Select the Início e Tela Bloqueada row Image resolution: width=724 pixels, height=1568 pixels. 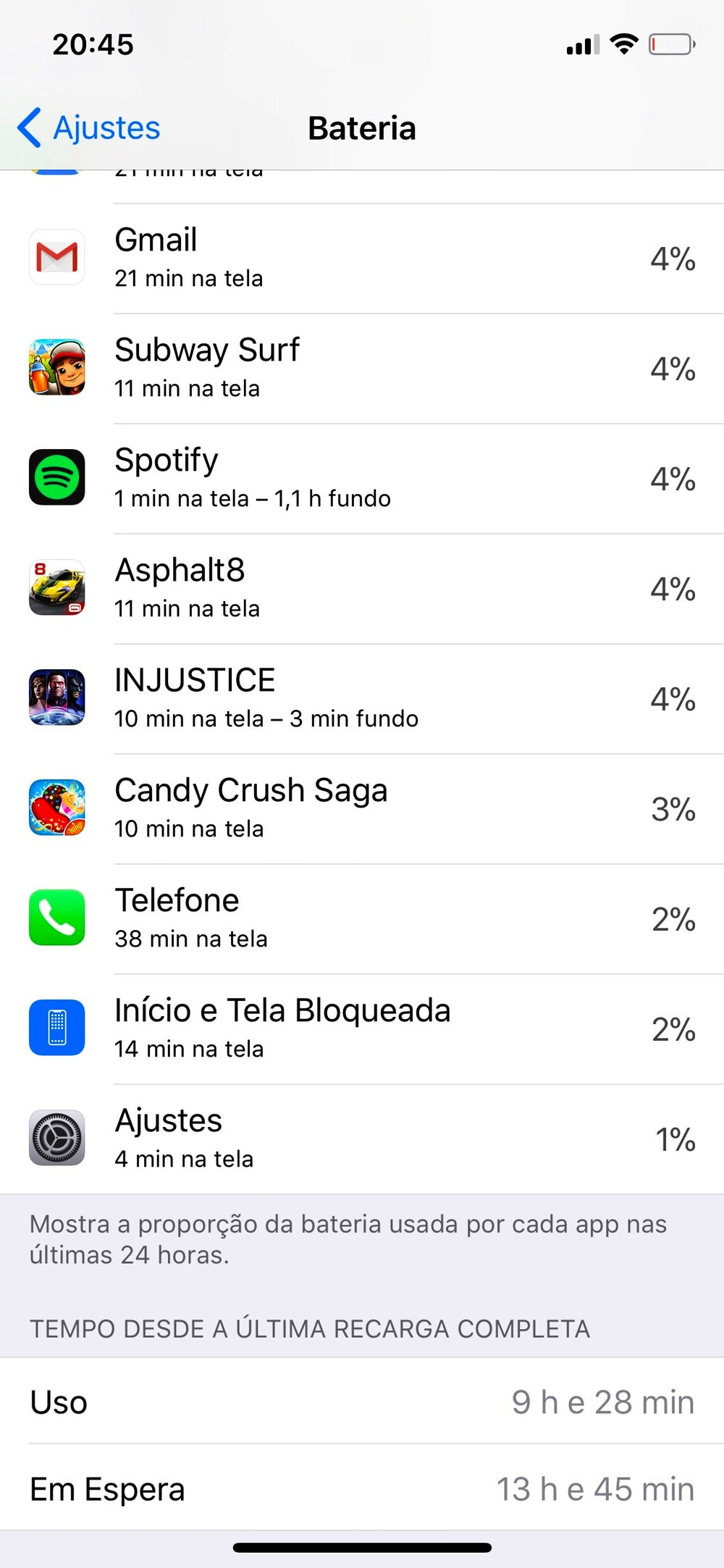[362, 1029]
